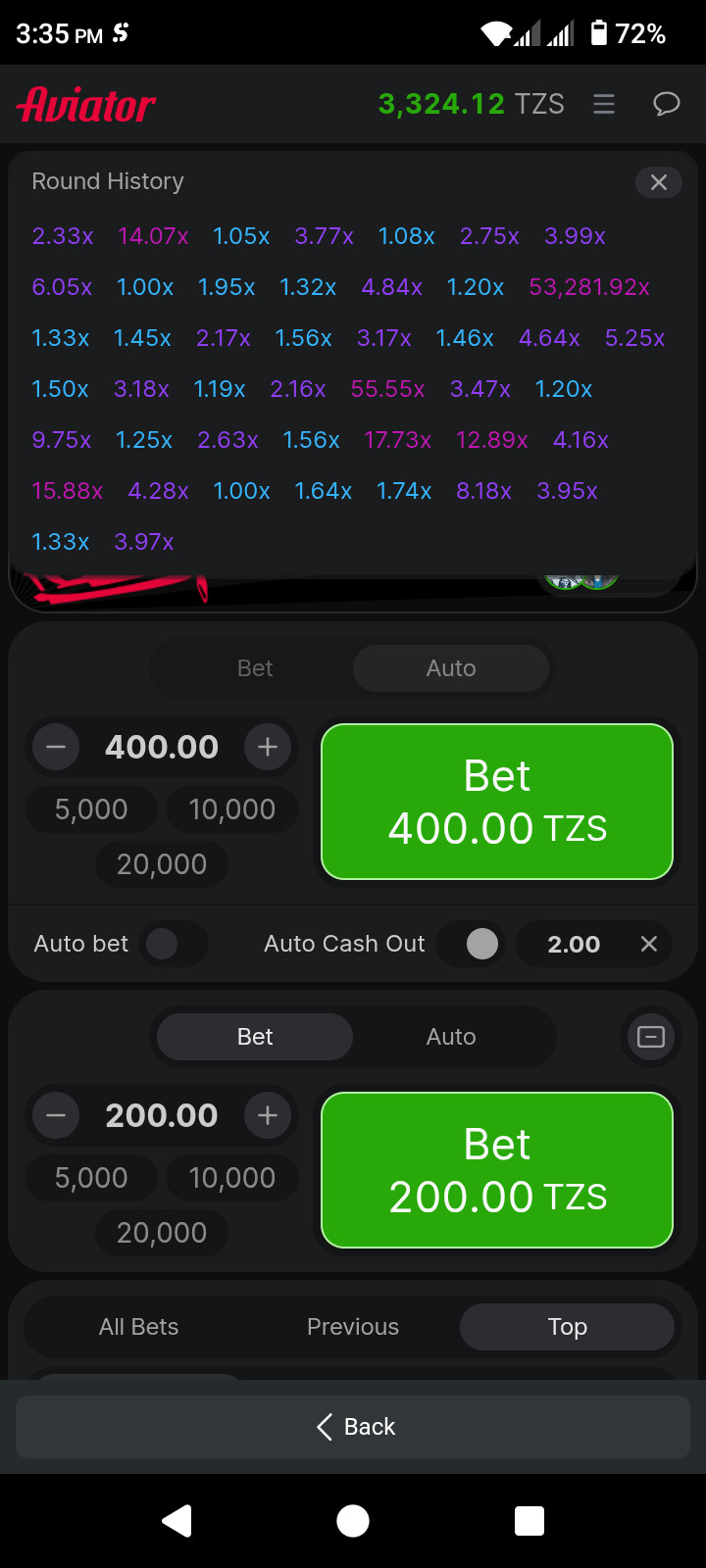Screen dimensions: 706x1568
Task: Show the Previous bets tab
Action: pos(353,1327)
